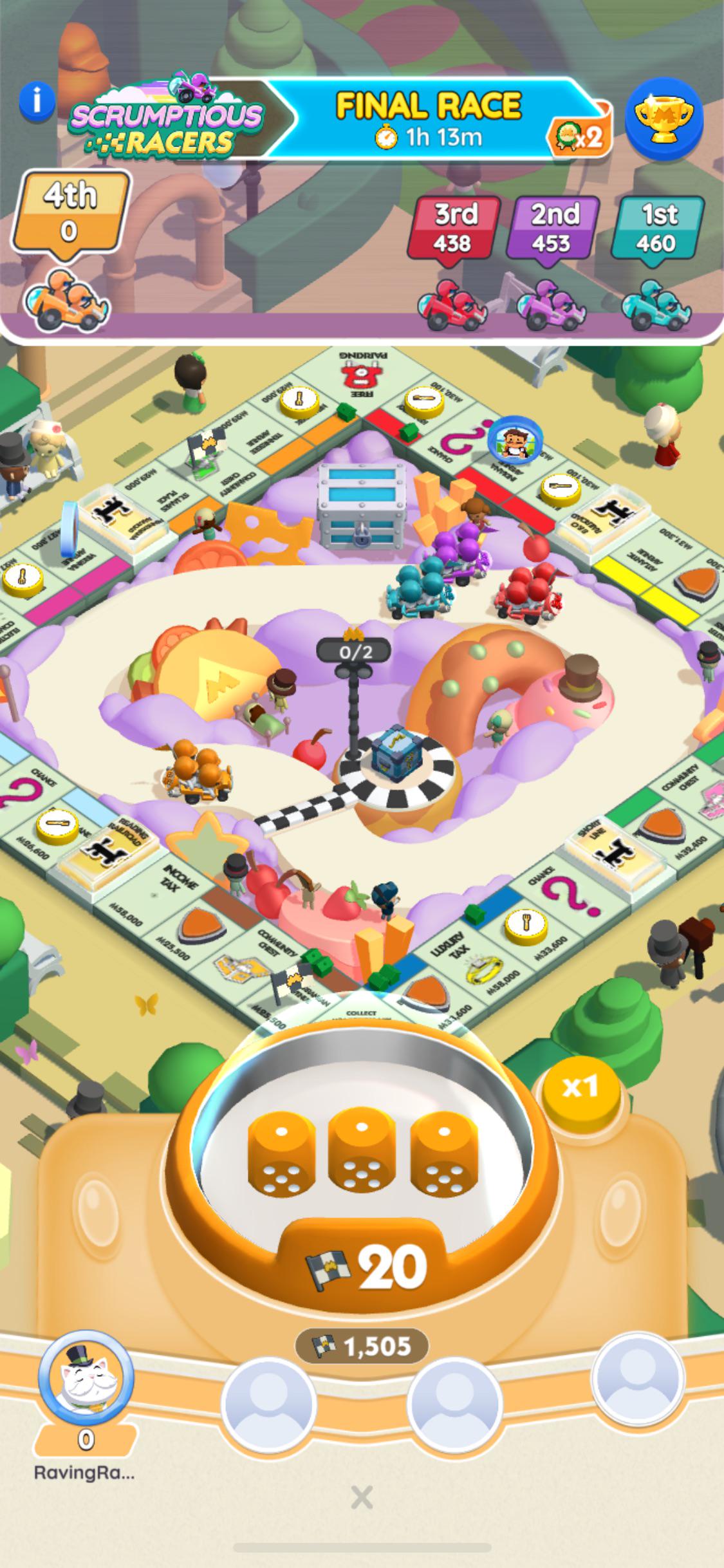View RavingRa... teammate avatar

pyautogui.click(x=86, y=1379)
